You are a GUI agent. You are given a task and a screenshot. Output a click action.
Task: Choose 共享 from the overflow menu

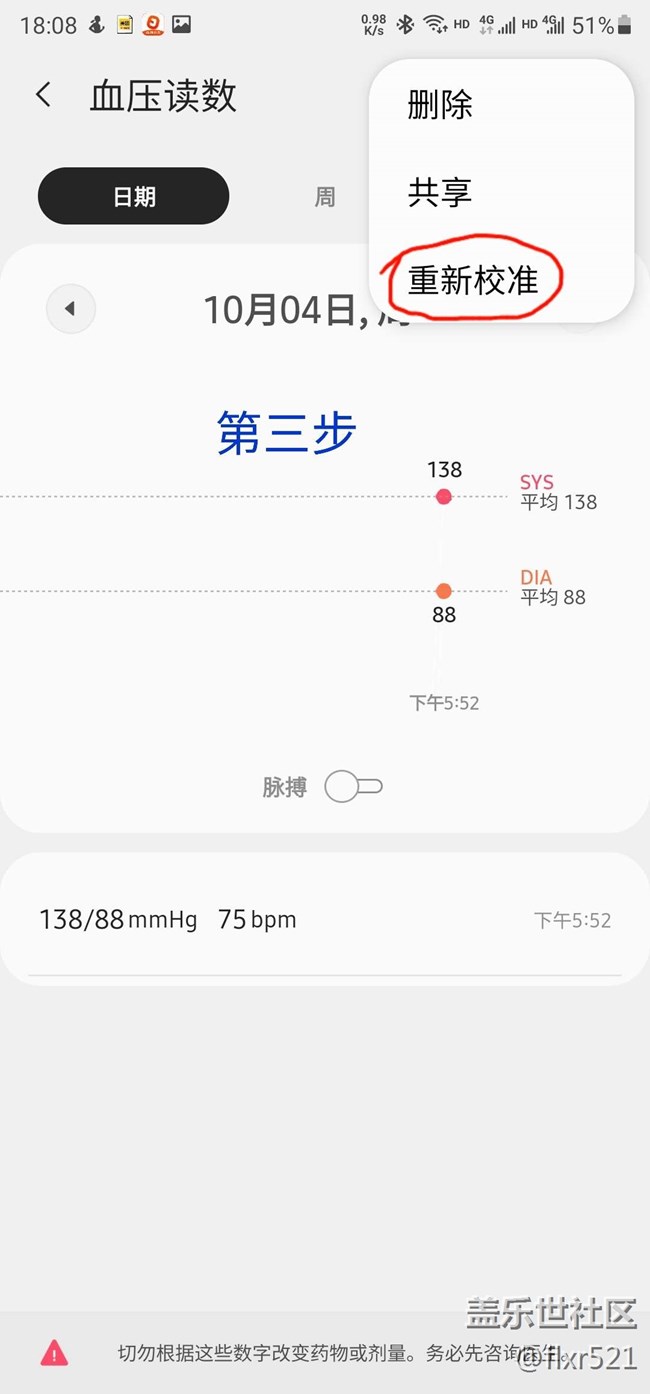tap(440, 192)
